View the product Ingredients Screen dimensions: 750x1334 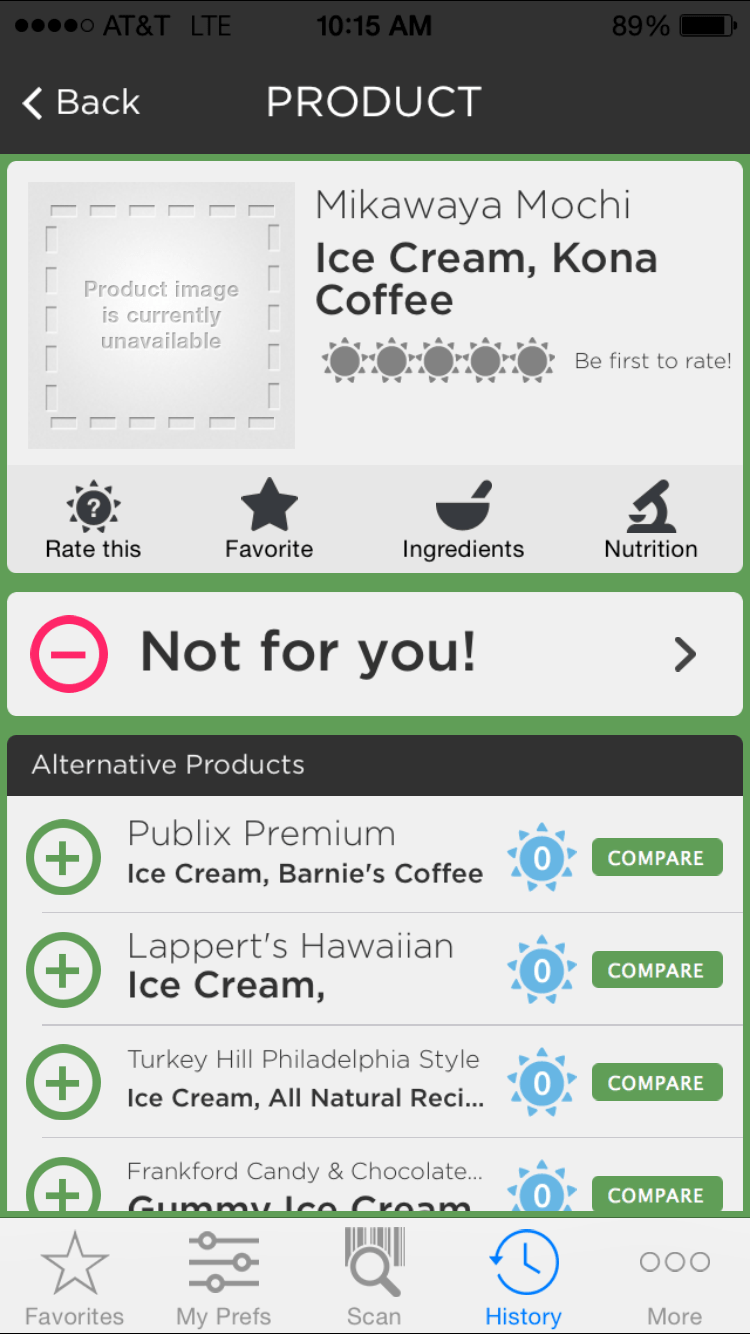click(463, 520)
